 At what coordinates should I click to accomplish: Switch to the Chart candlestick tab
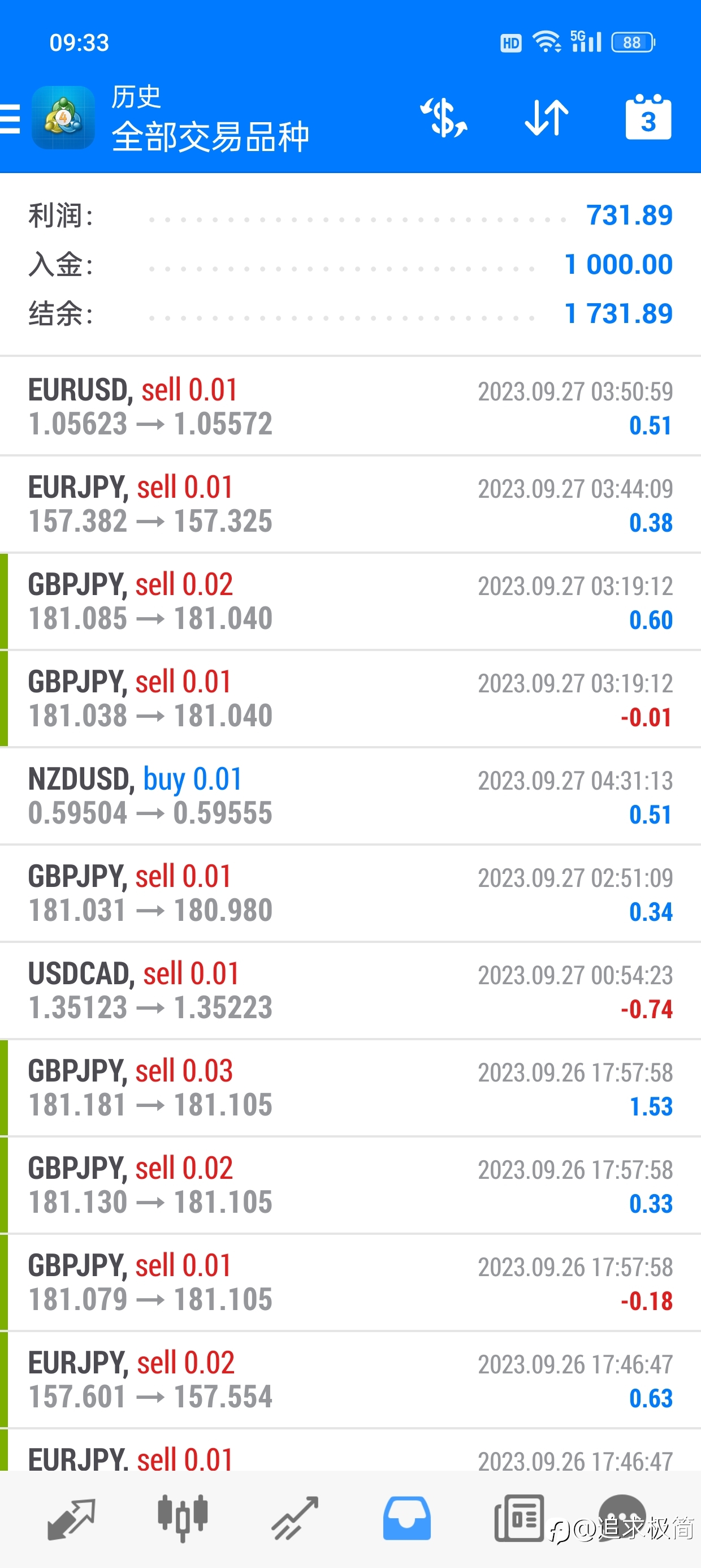[183, 1518]
